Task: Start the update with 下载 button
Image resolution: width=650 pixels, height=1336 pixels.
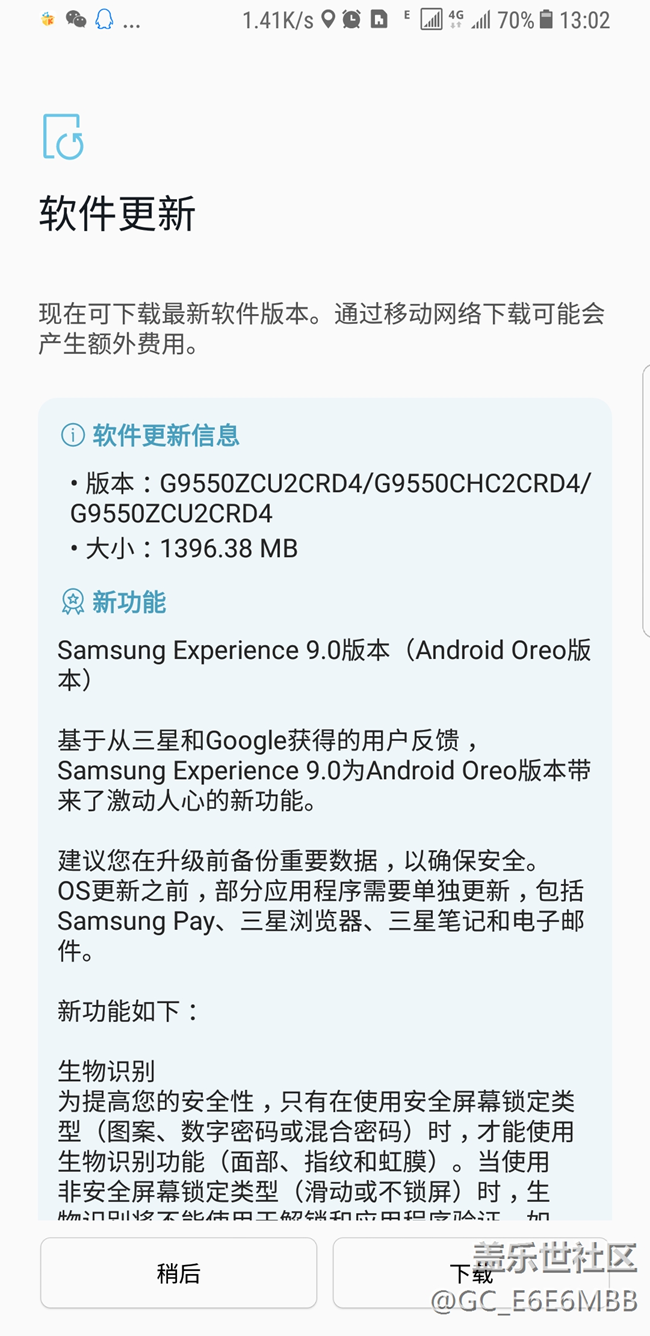Action: [471, 1273]
